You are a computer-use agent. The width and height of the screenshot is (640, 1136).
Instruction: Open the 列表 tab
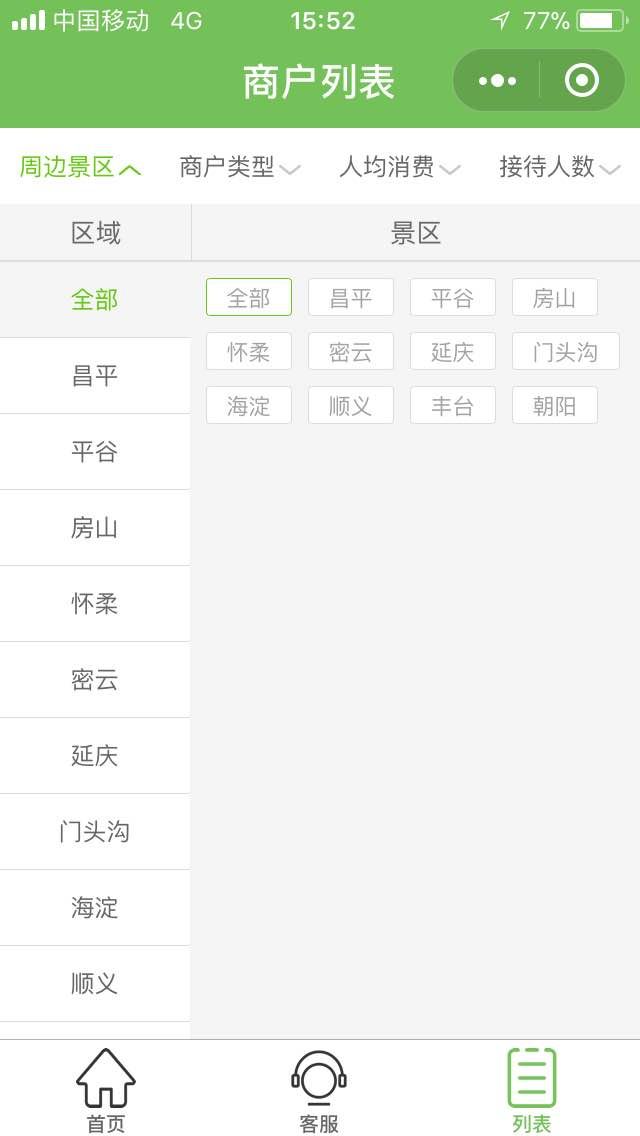pyautogui.click(x=532, y=1090)
